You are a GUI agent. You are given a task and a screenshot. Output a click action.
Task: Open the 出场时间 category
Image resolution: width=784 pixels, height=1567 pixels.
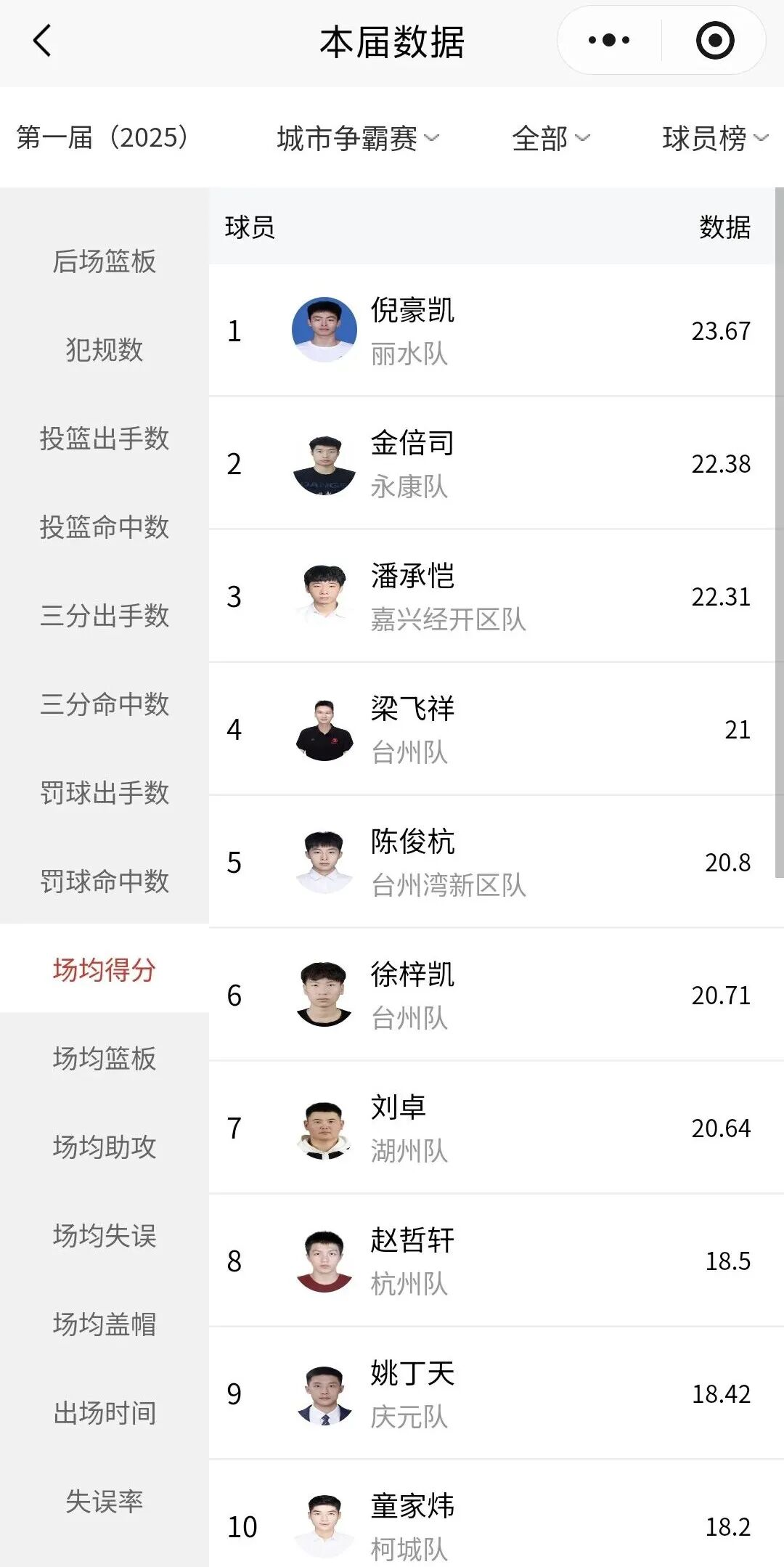click(105, 1413)
